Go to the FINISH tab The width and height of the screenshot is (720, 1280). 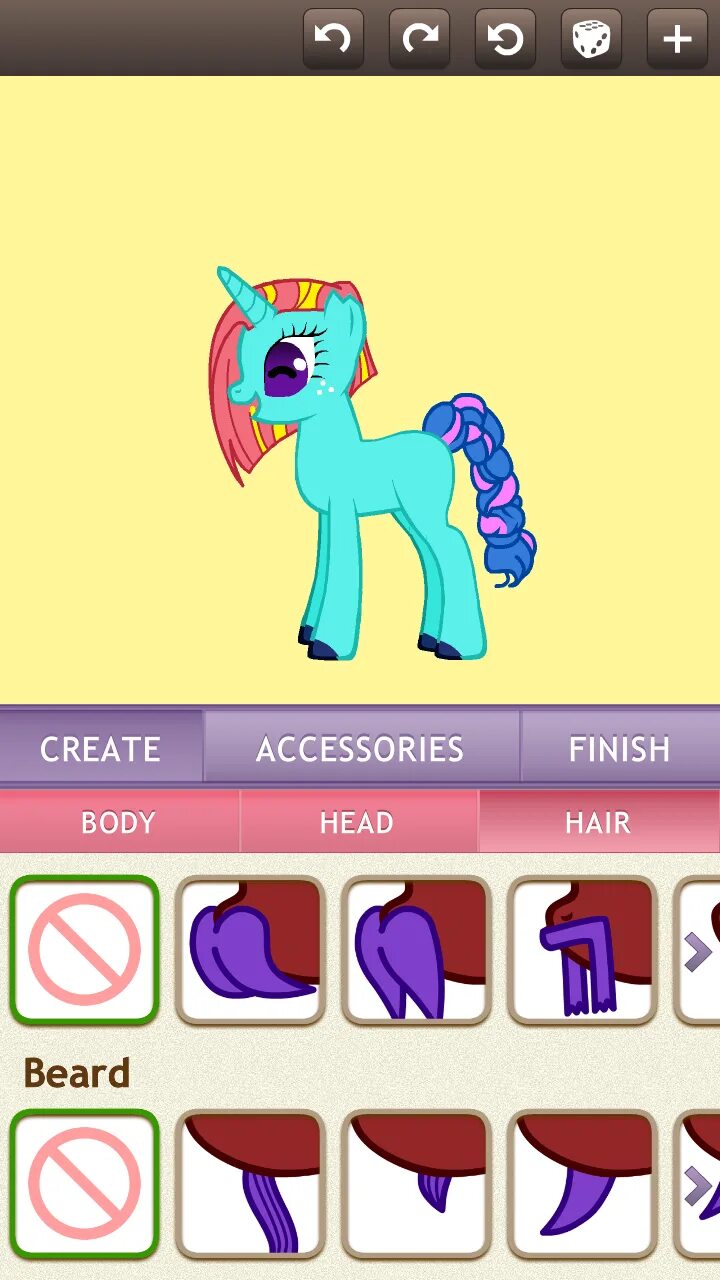pos(619,748)
